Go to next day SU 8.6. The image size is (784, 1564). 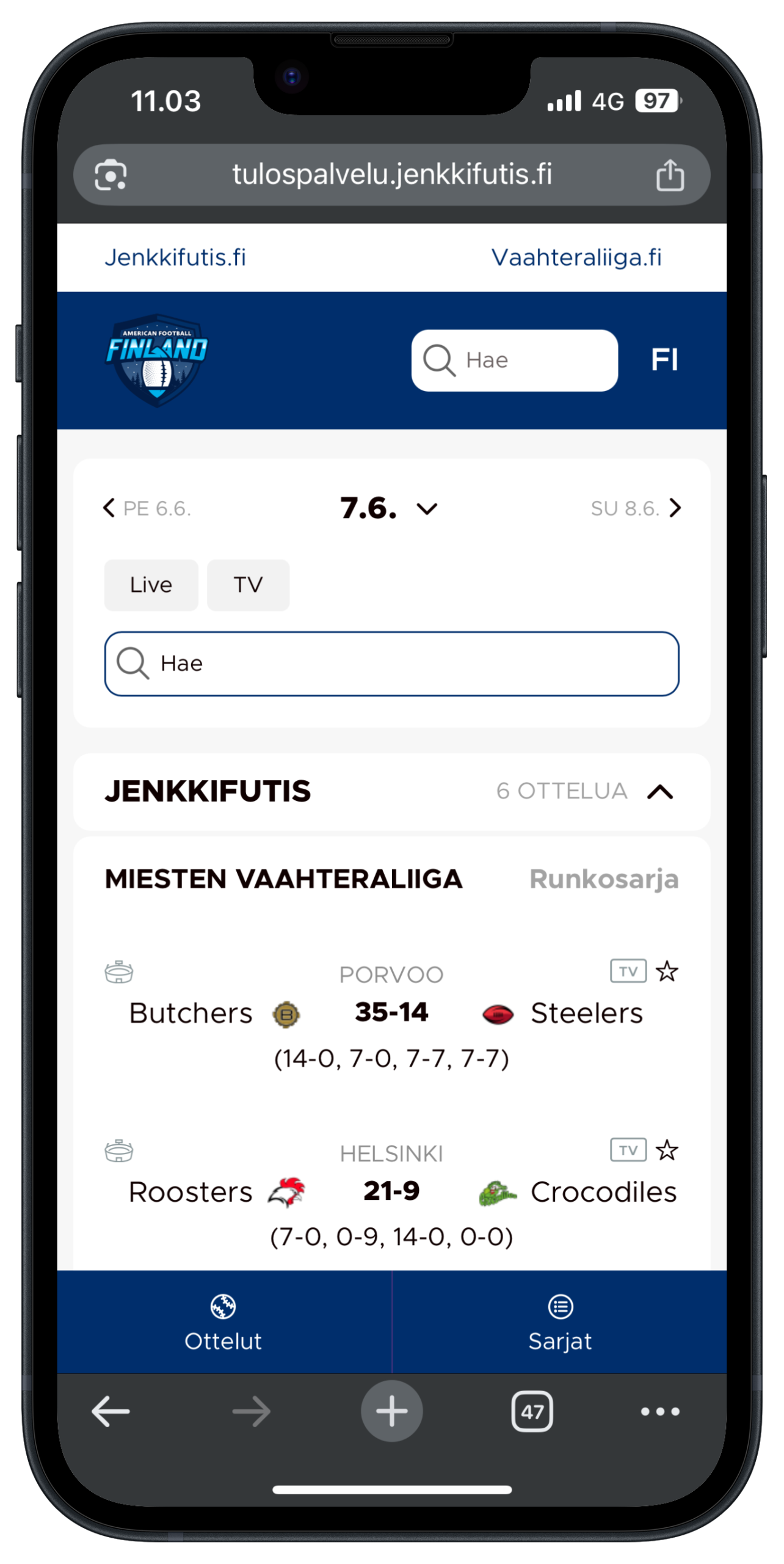636,508
